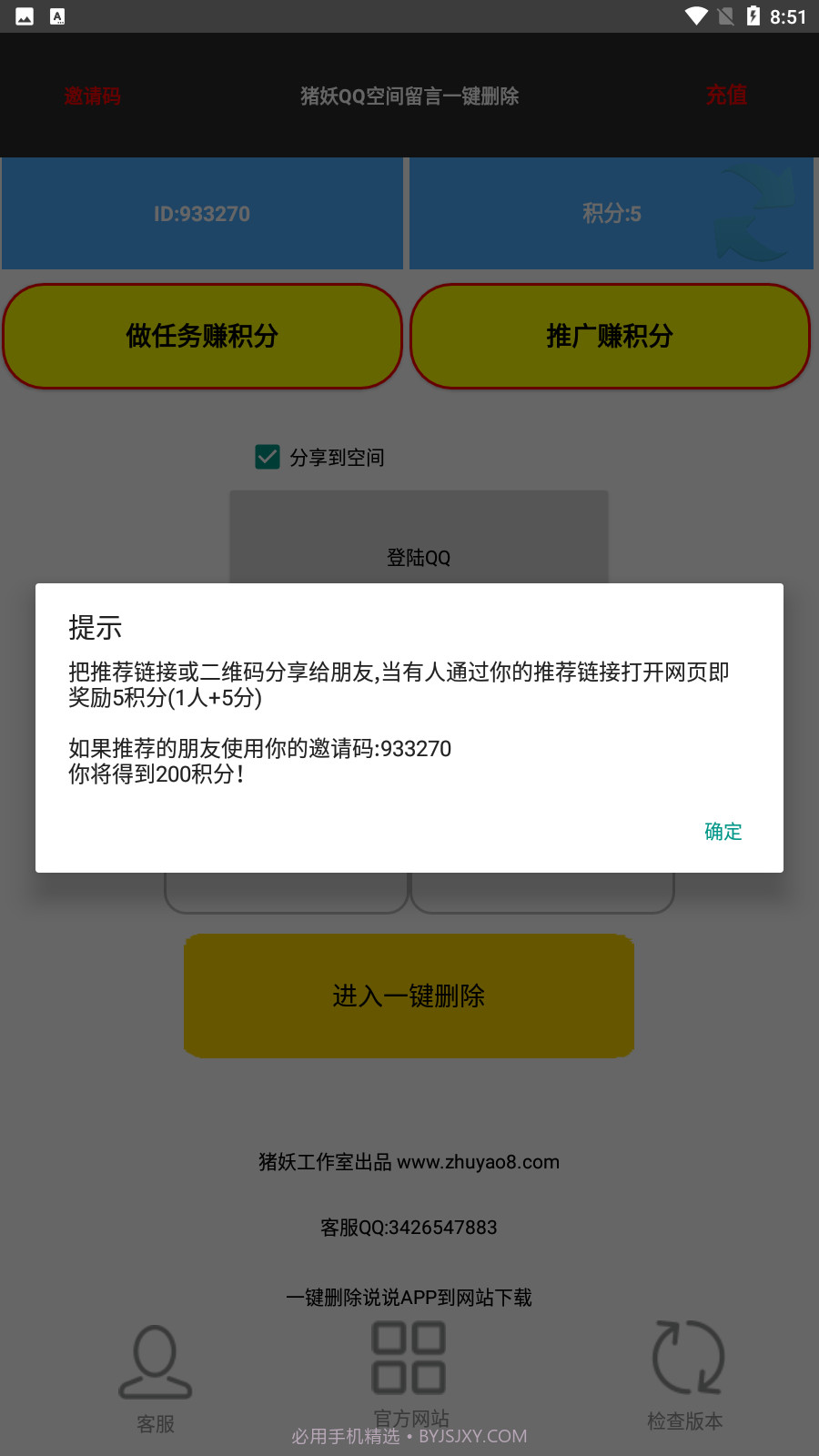Open the 充值 recharge page
The width and height of the screenshot is (819, 1456).
(x=726, y=96)
